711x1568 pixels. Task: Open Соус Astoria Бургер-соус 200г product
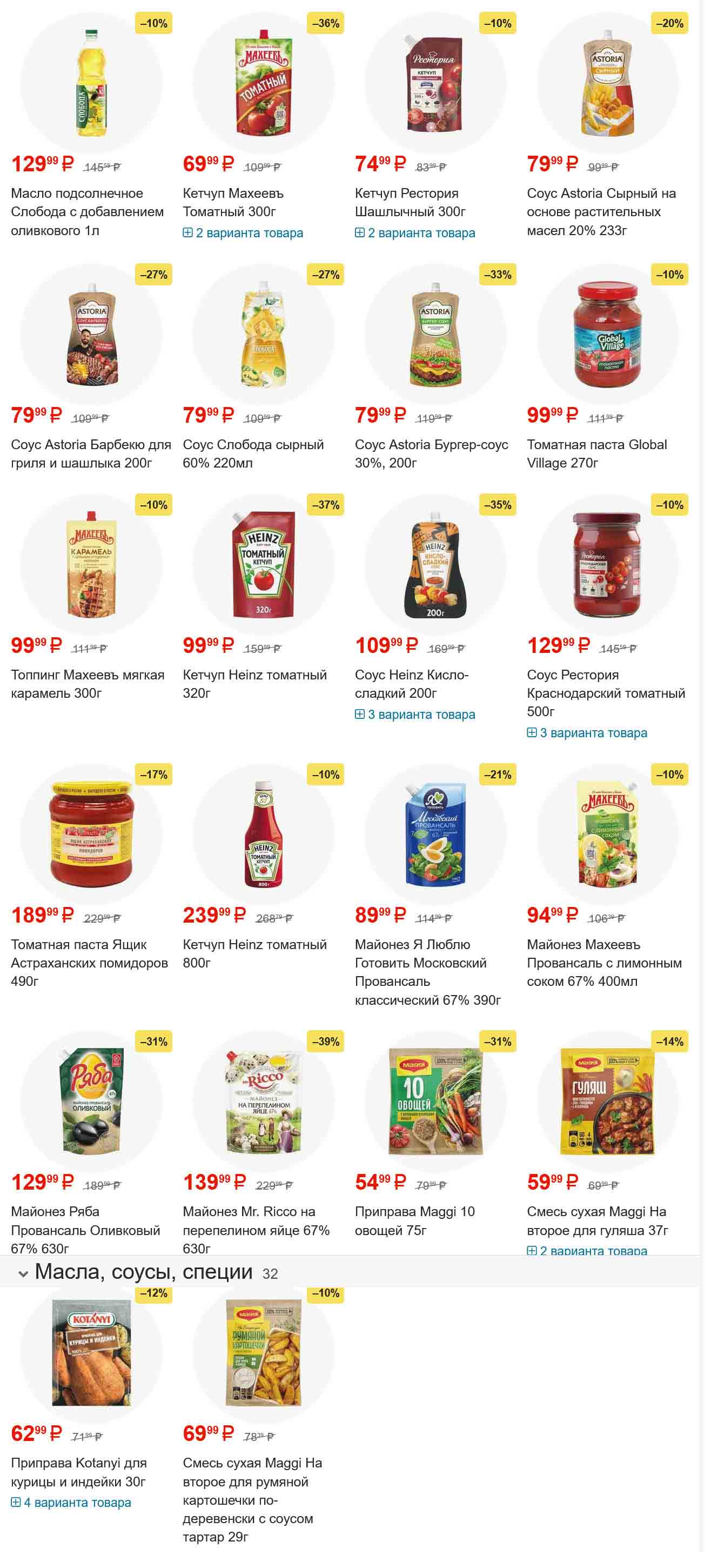[431, 453]
